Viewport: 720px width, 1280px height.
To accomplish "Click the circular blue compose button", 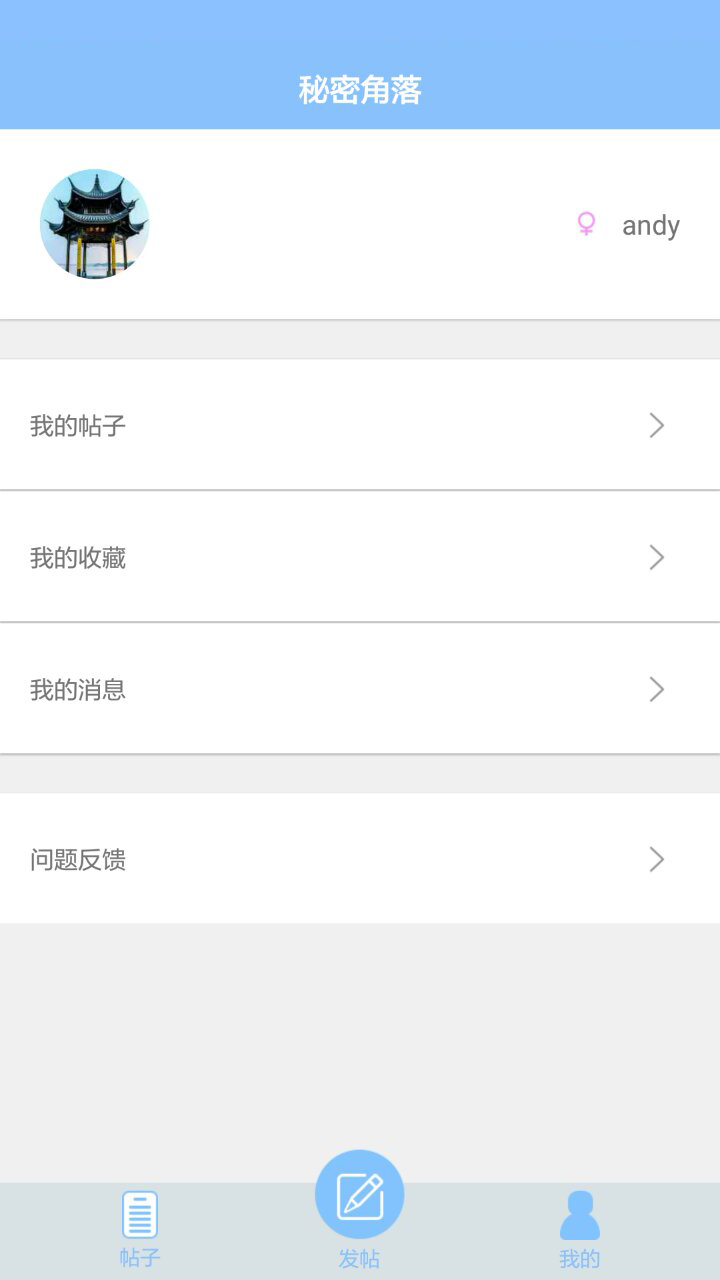I will click(x=359, y=1192).
